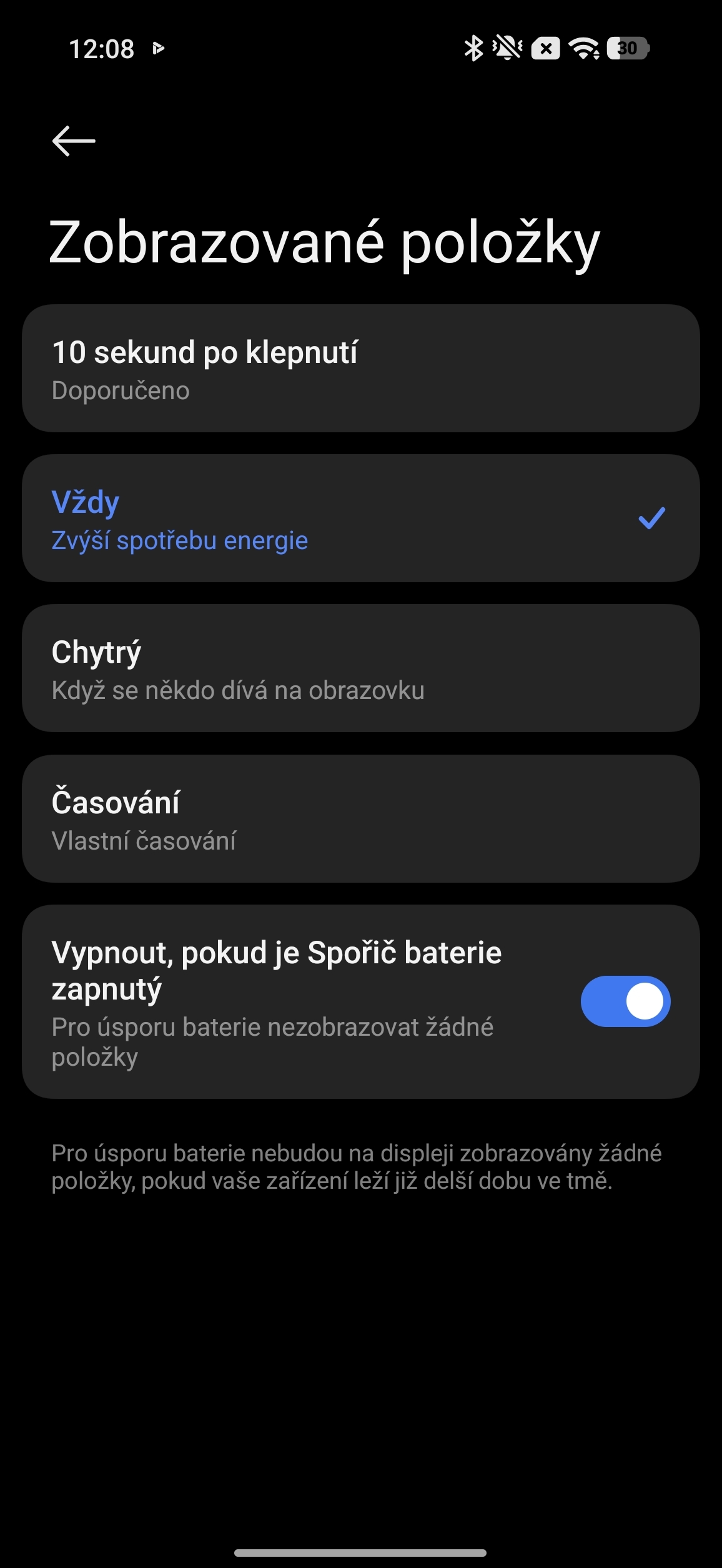
Task: Tap the Bluetooth status bar icon
Action: coord(475,49)
